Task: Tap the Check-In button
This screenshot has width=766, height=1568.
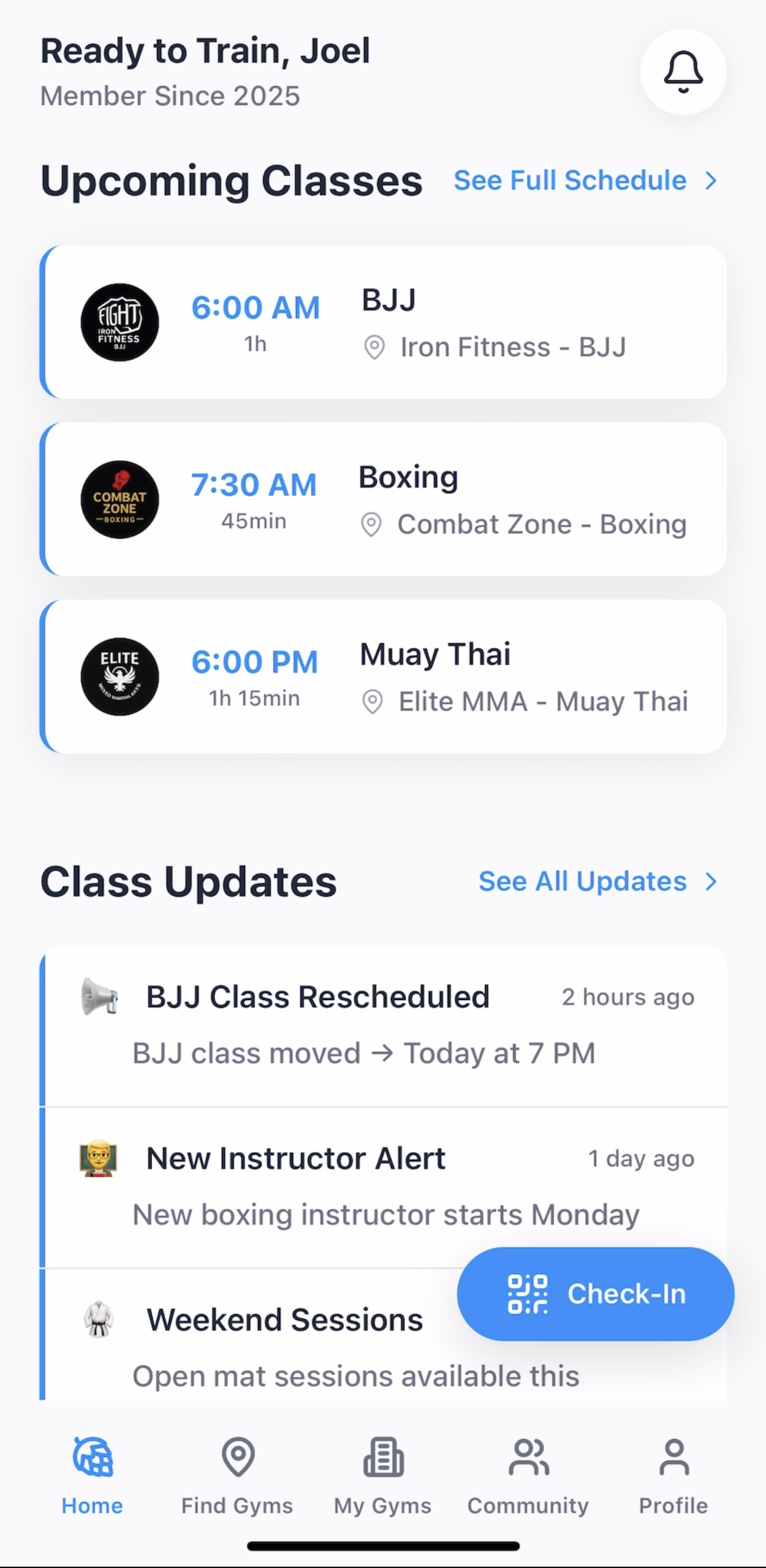Action: pos(595,1294)
